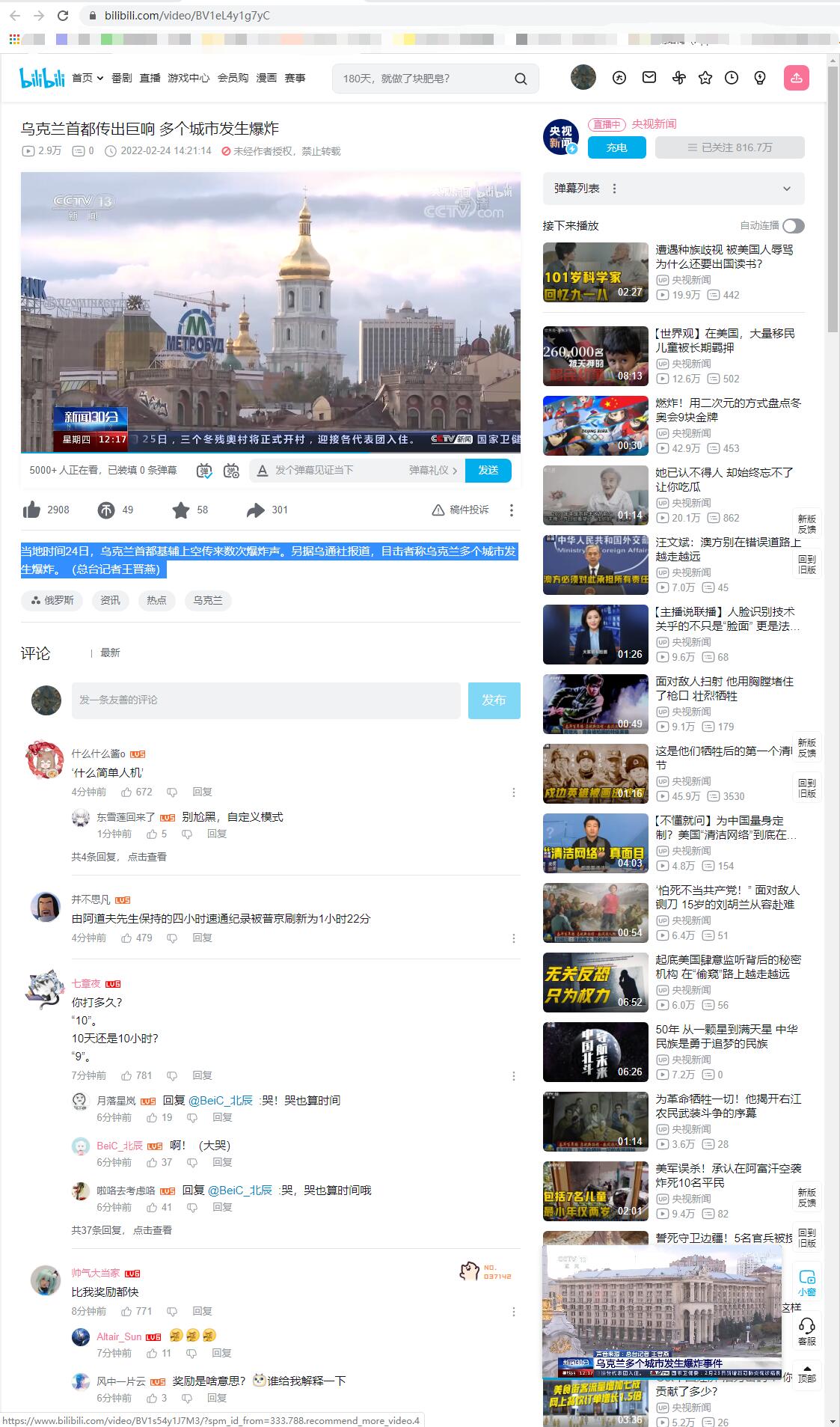The image size is (840, 1427).
Task: Add video to favorites star
Action: 181,510
